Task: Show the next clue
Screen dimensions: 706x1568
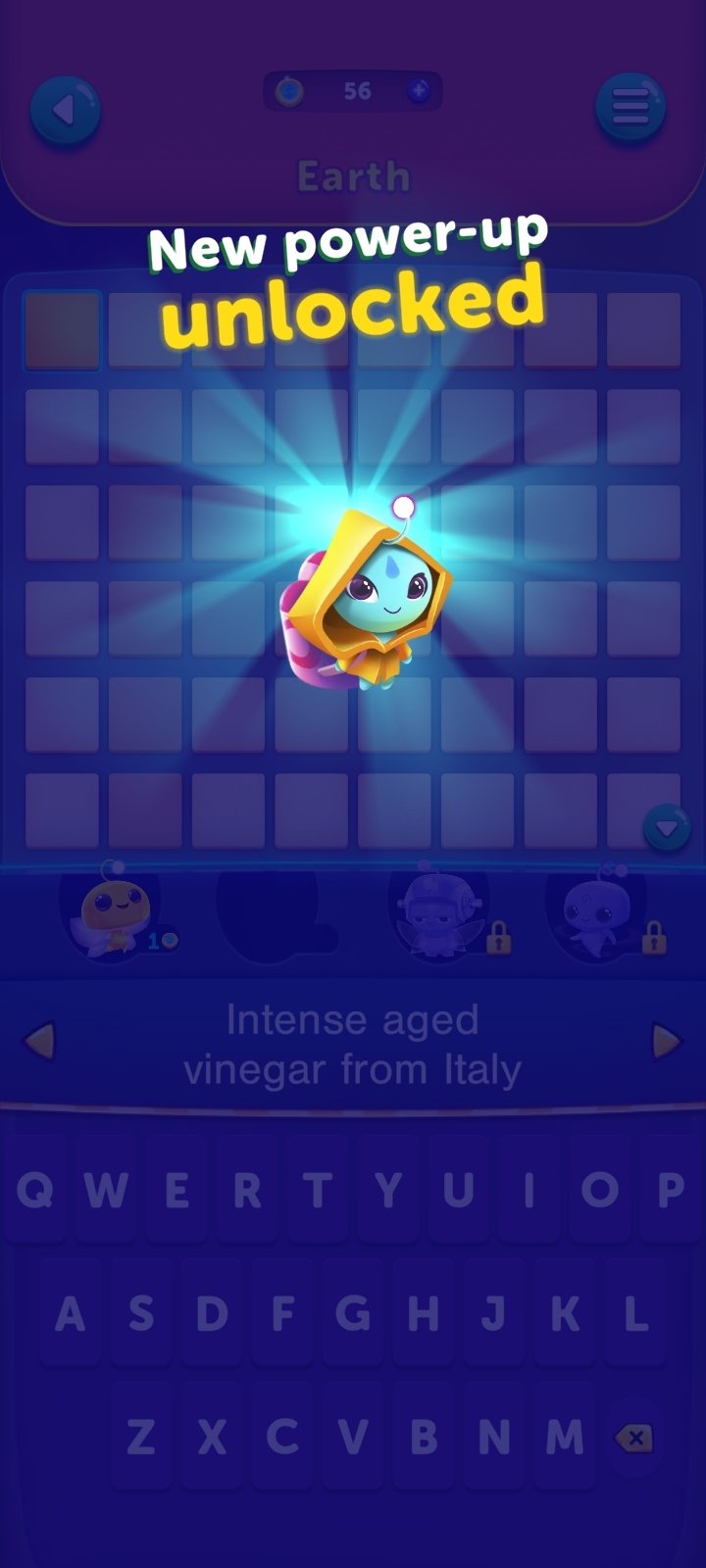Action: point(666,1041)
